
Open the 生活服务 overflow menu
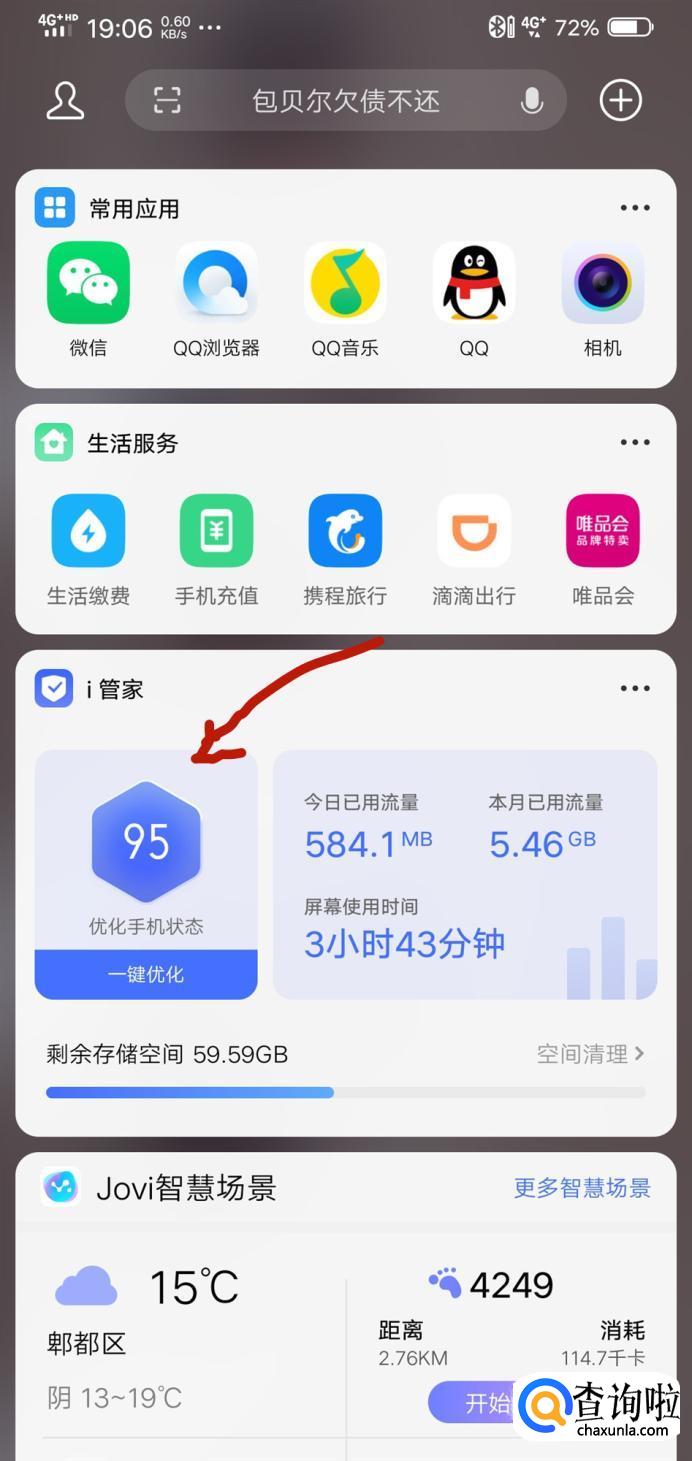tap(635, 442)
